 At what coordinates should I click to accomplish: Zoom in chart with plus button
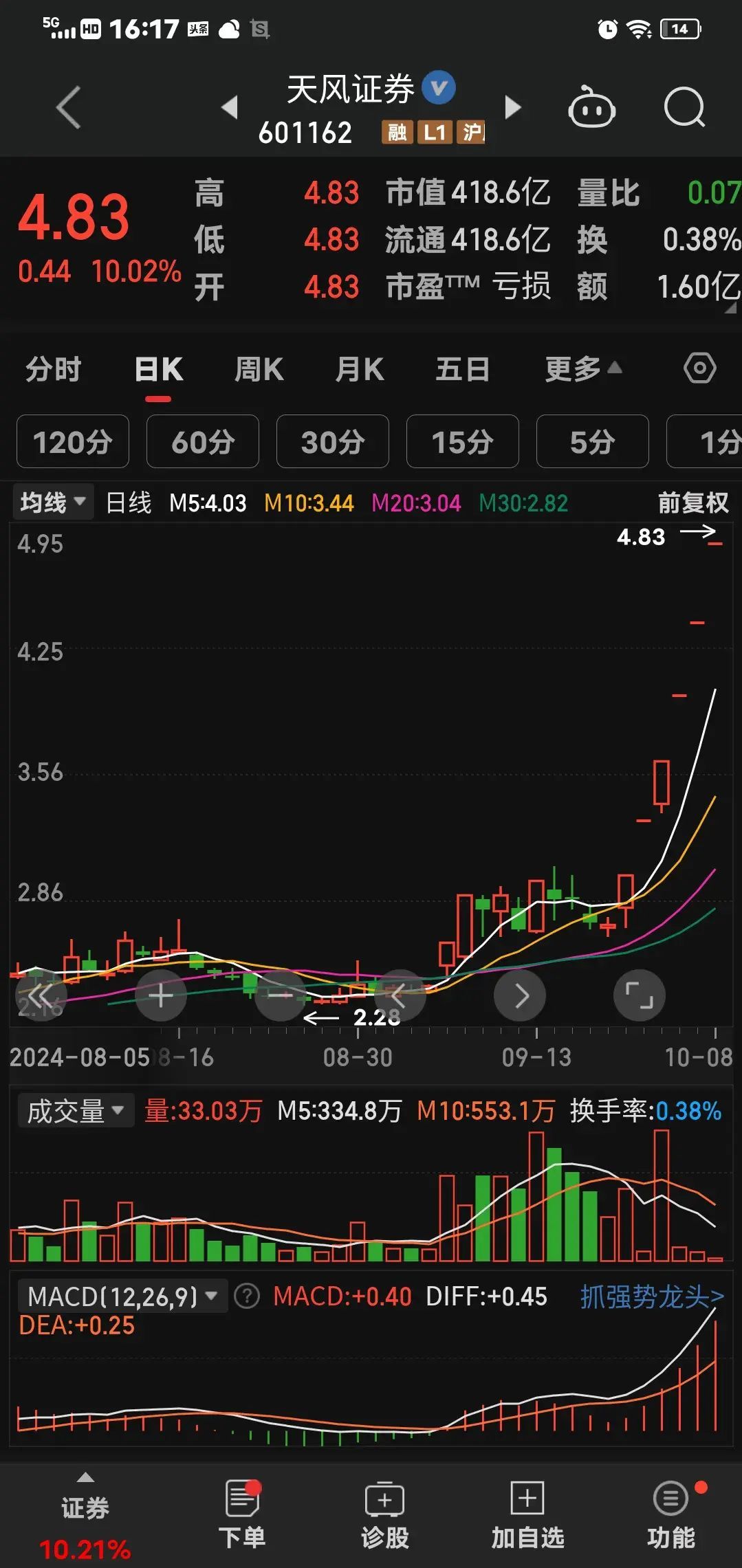(x=161, y=995)
